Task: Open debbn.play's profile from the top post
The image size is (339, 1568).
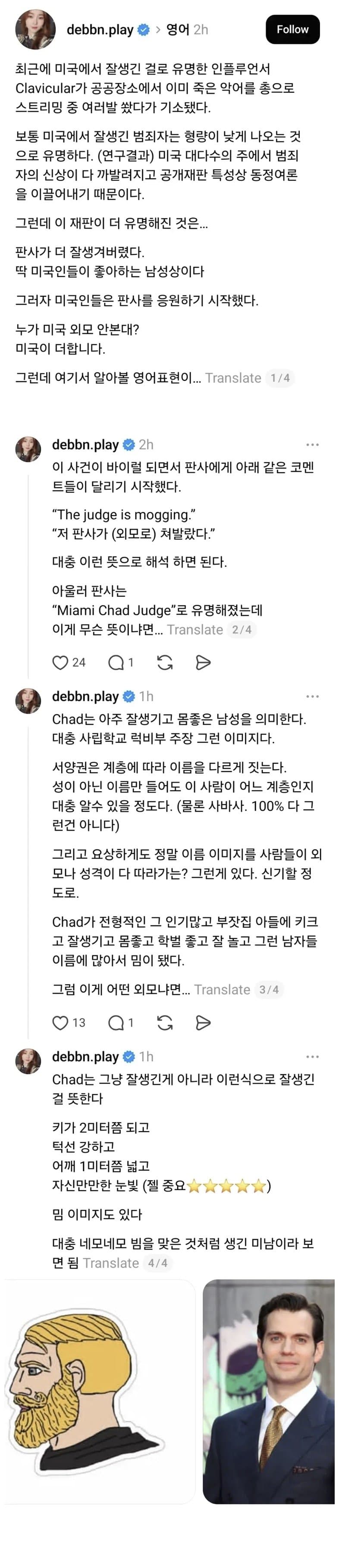Action: (99, 29)
